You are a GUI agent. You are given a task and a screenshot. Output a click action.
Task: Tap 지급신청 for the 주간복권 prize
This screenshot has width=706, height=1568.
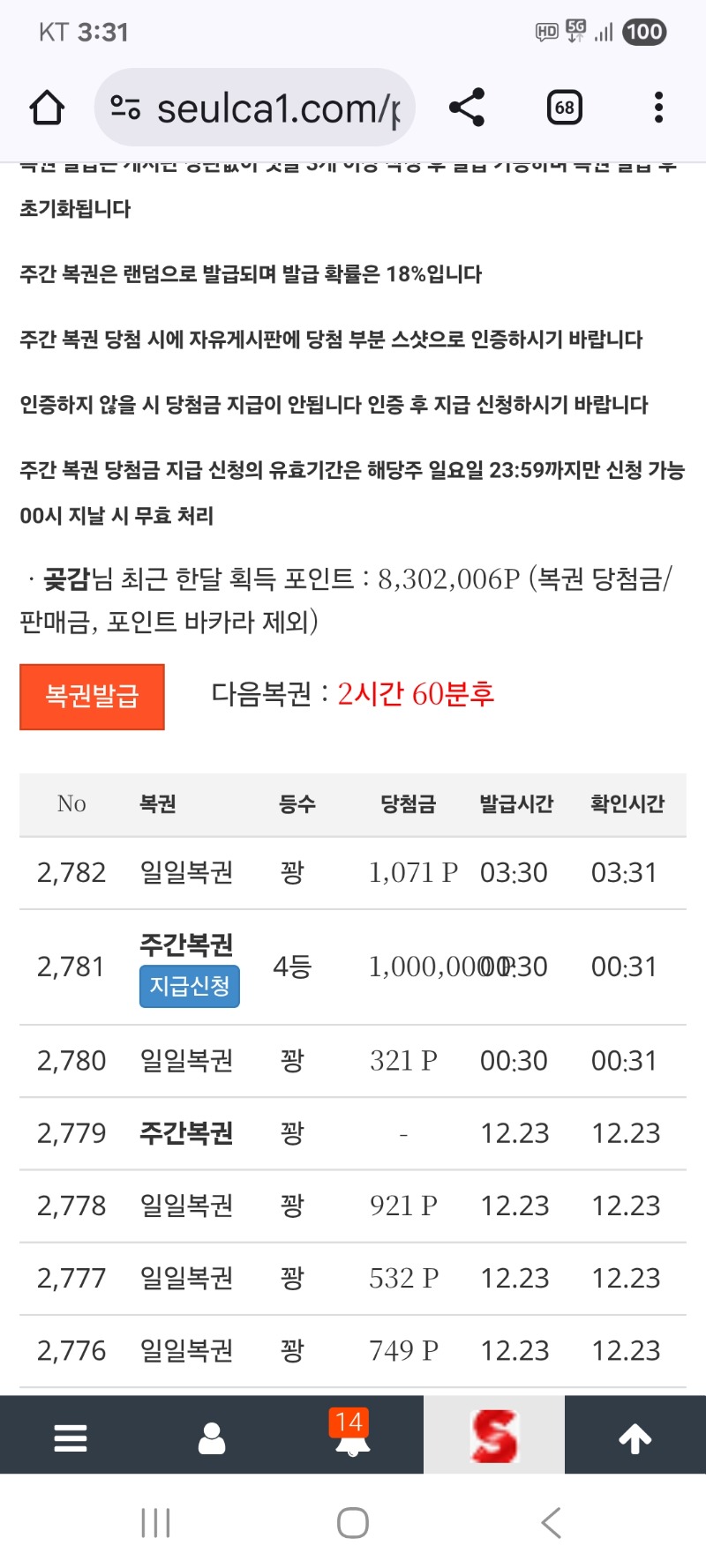point(189,986)
